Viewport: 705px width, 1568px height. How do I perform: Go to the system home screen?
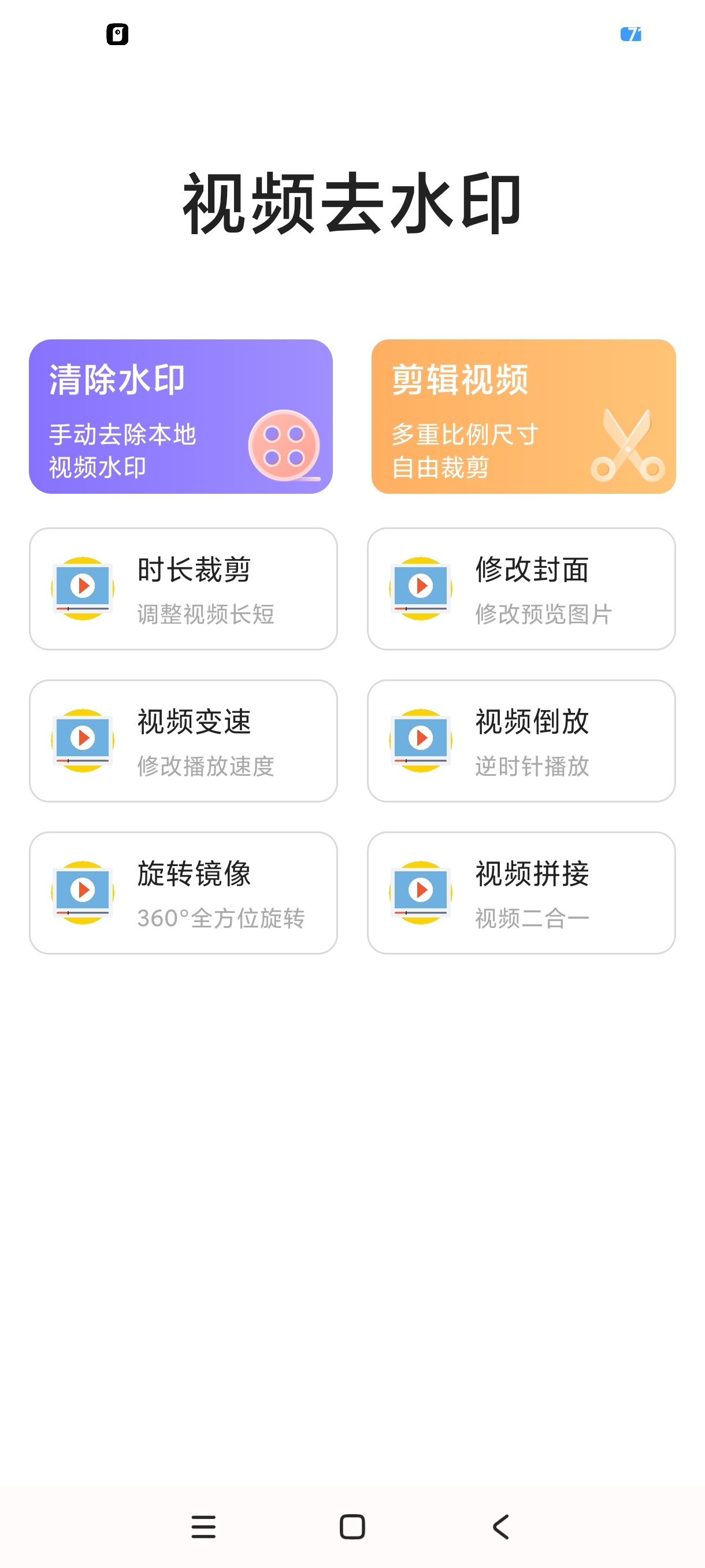pyautogui.click(x=352, y=1526)
